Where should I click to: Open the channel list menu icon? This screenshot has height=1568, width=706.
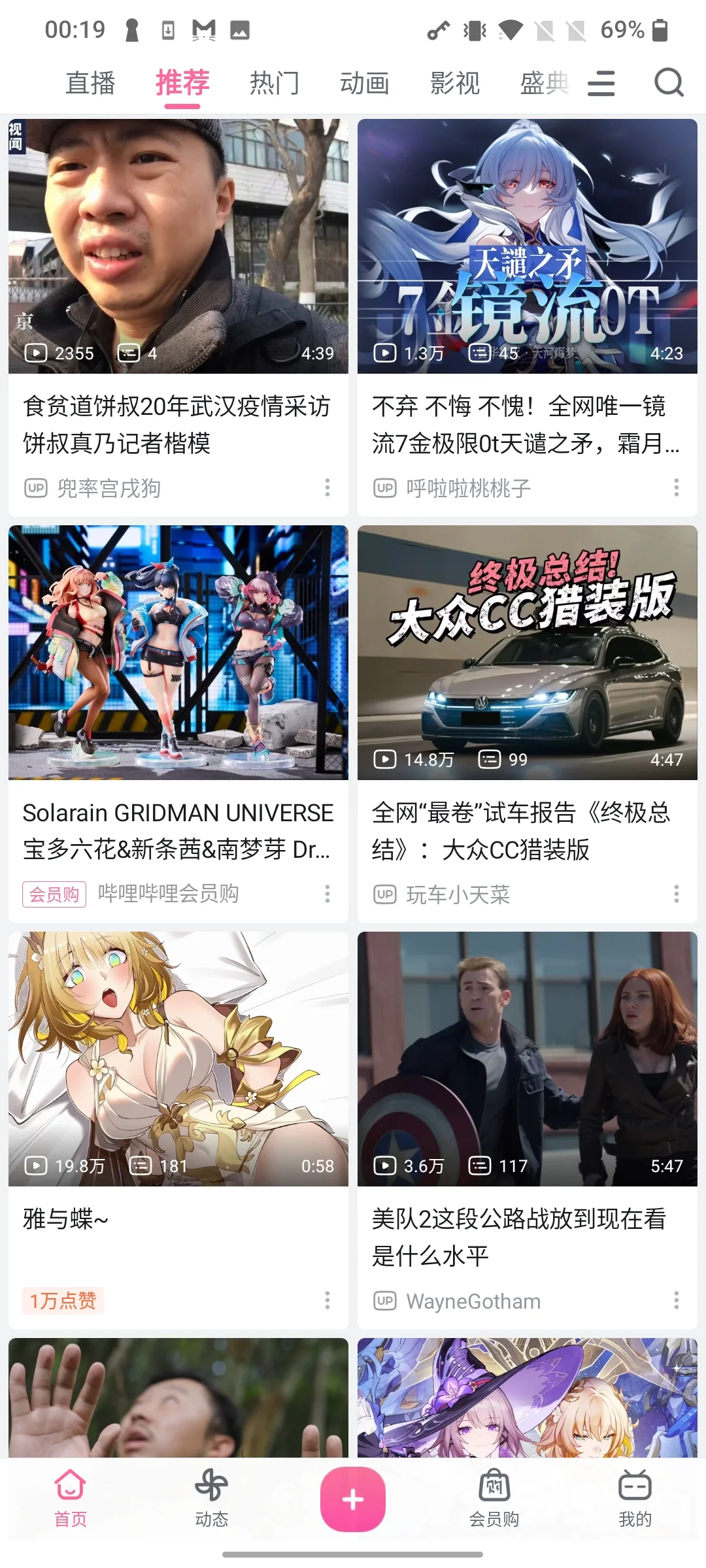(601, 84)
